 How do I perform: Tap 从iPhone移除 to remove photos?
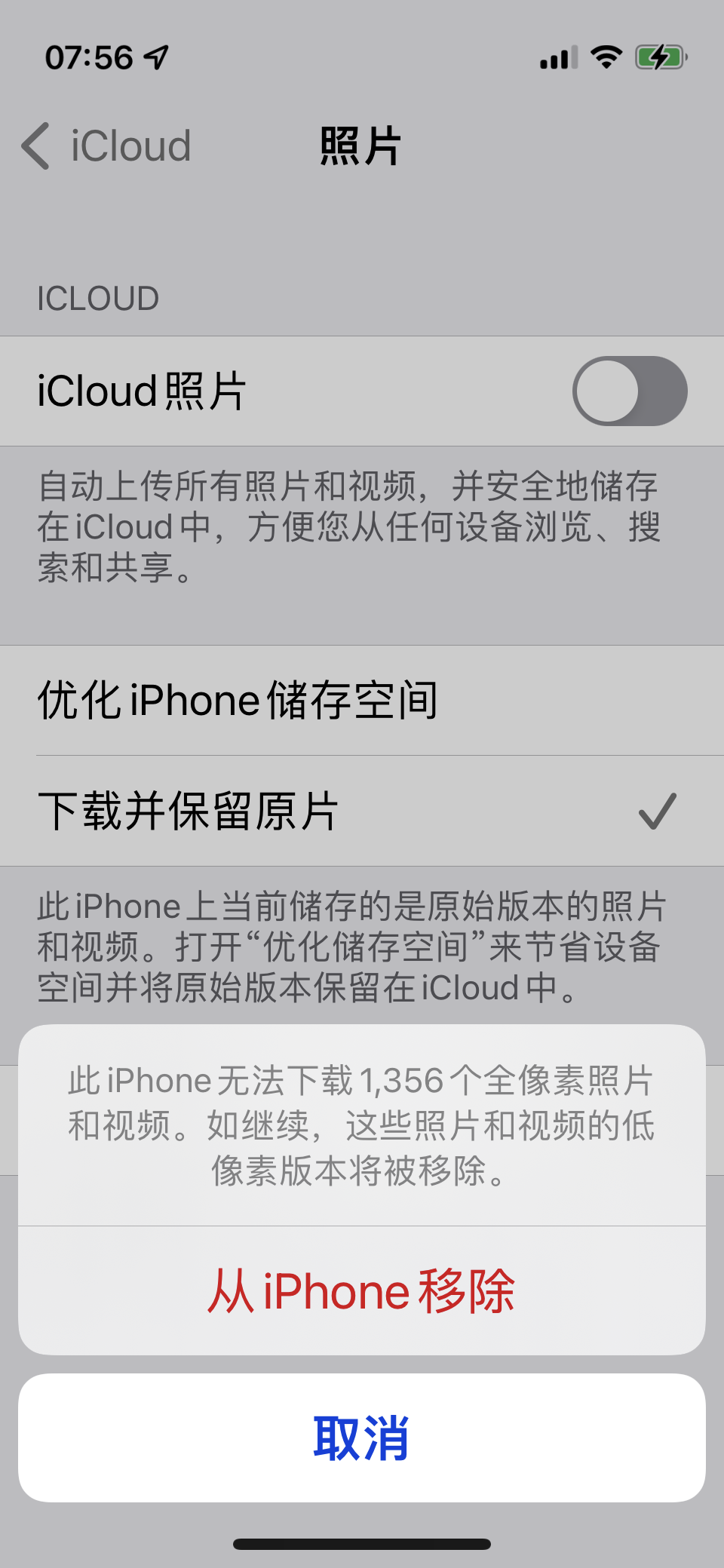tap(362, 1291)
